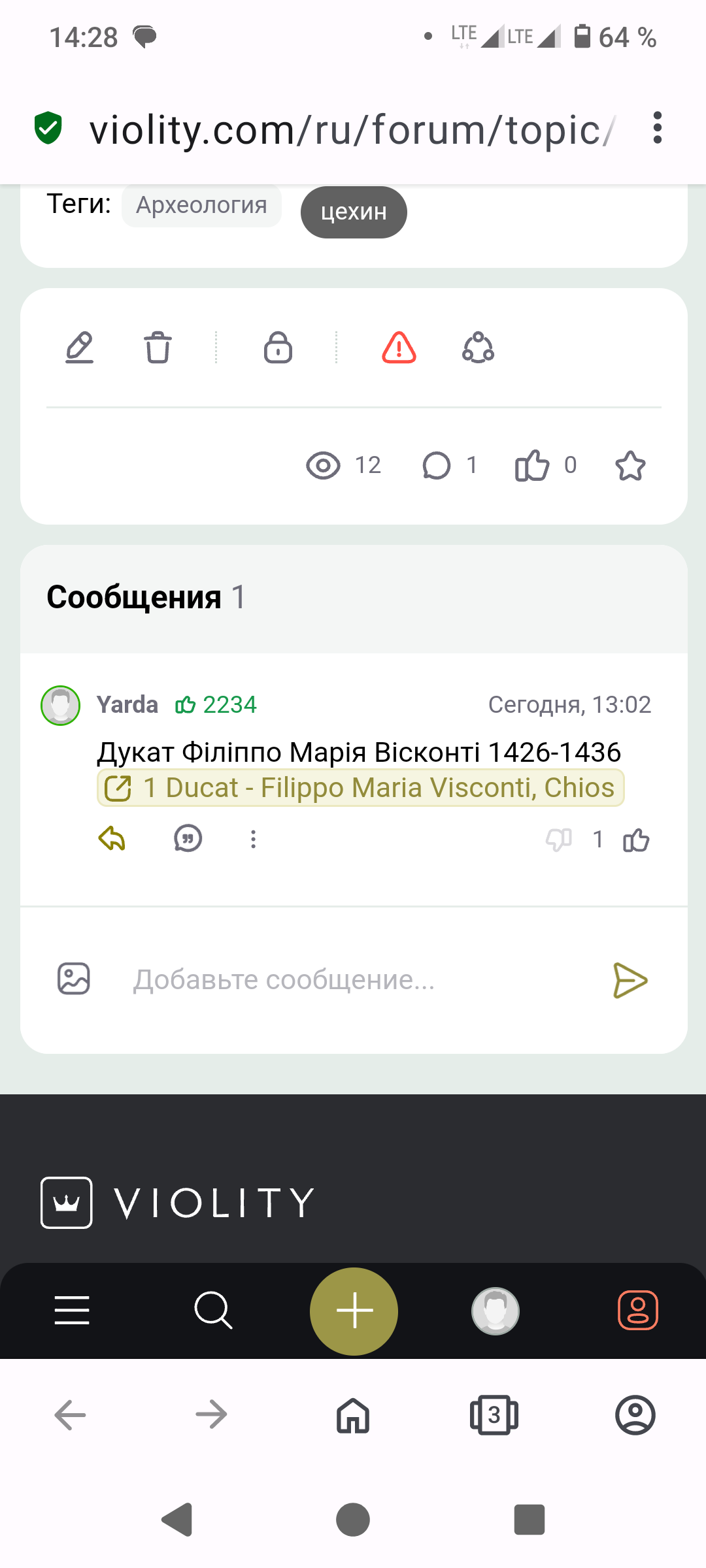Open the 1 Ducat - Filippo Maria Visconti link
This screenshot has width=706, height=1568.
click(x=361, y=788)
